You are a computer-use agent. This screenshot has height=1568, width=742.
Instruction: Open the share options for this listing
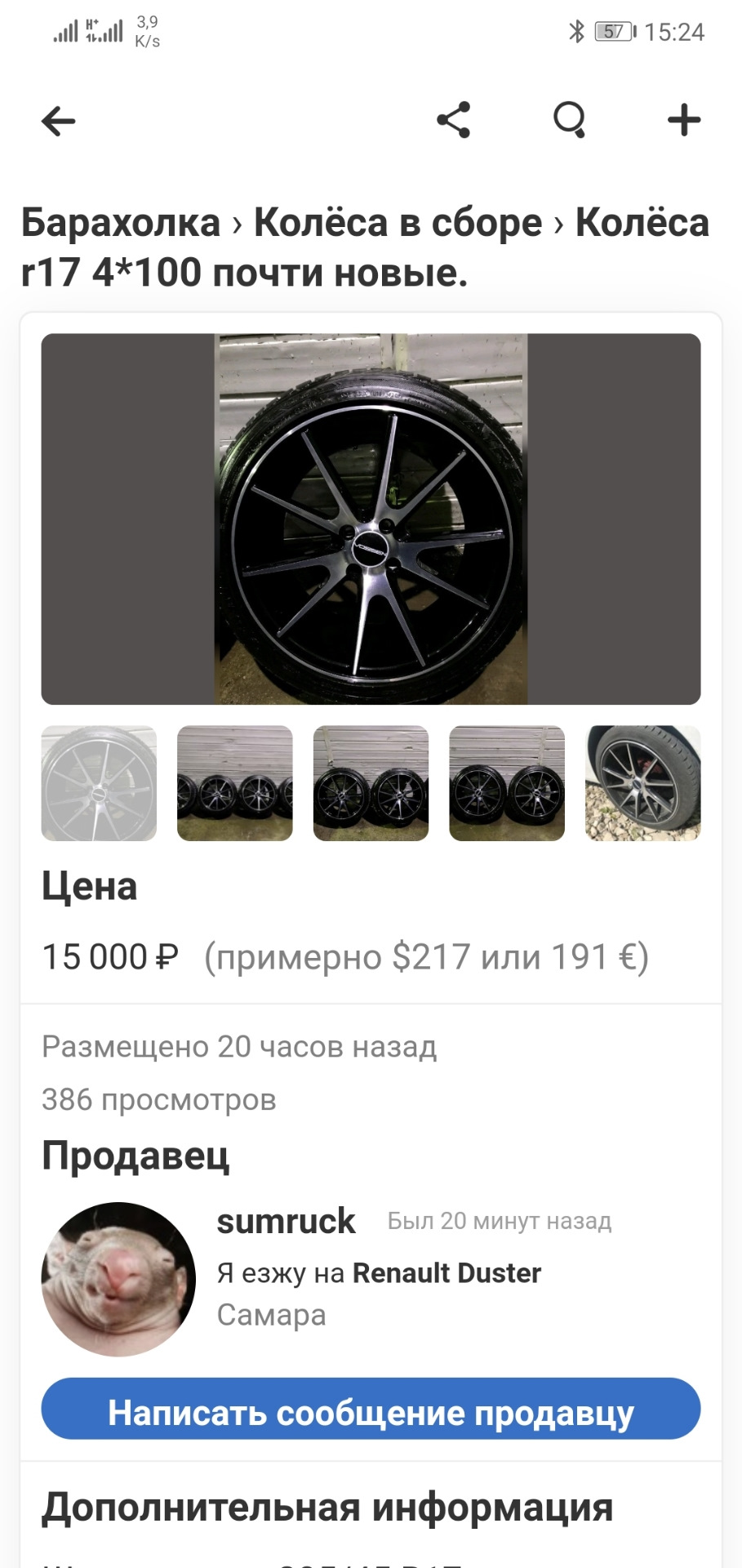tap(454, 119)
